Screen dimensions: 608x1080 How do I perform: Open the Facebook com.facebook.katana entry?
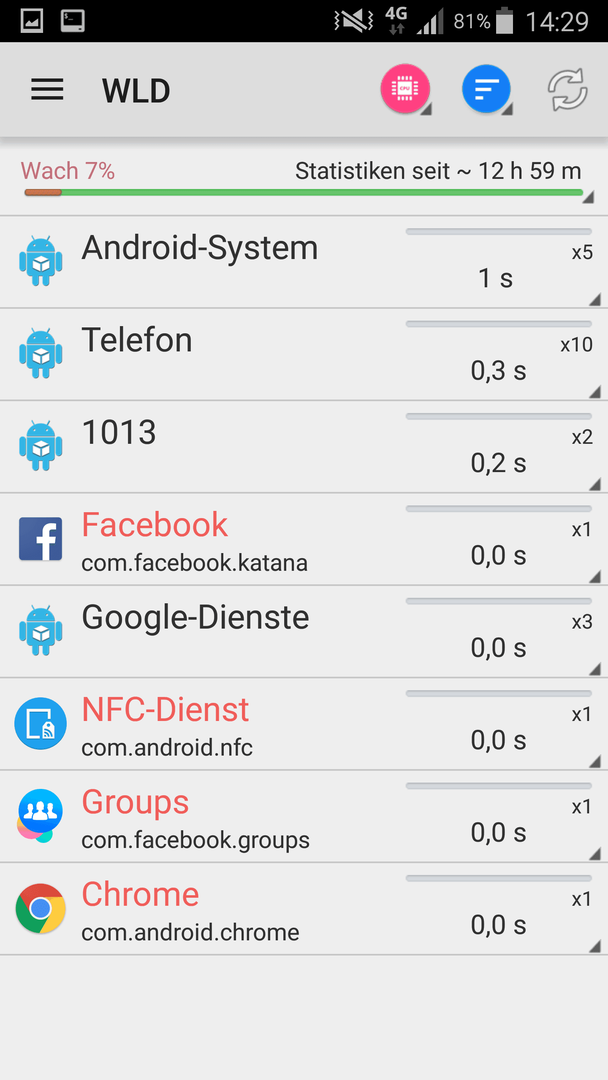pyautogui.click(x=304, y=539)
